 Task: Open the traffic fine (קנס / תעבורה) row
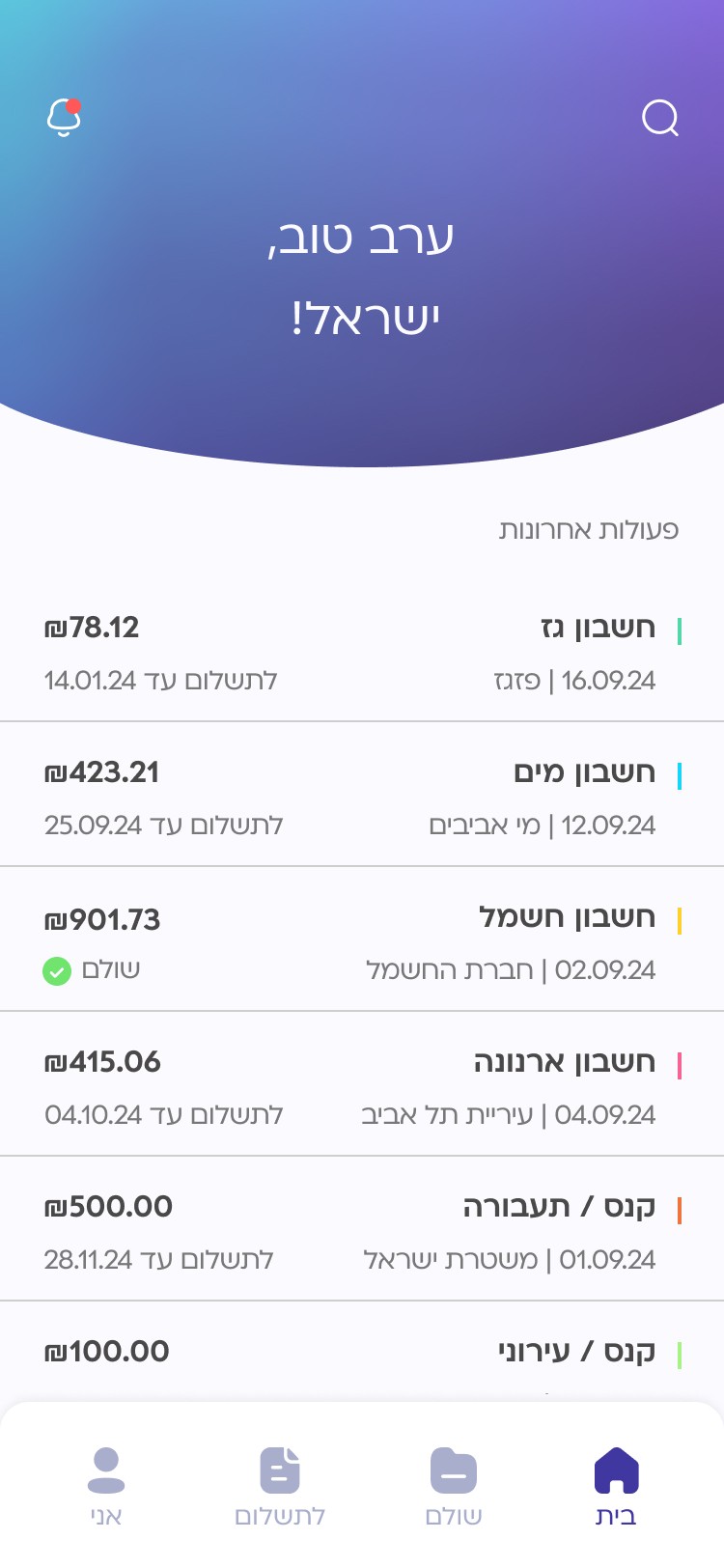pyautogui.click(x=362, y=1229)
